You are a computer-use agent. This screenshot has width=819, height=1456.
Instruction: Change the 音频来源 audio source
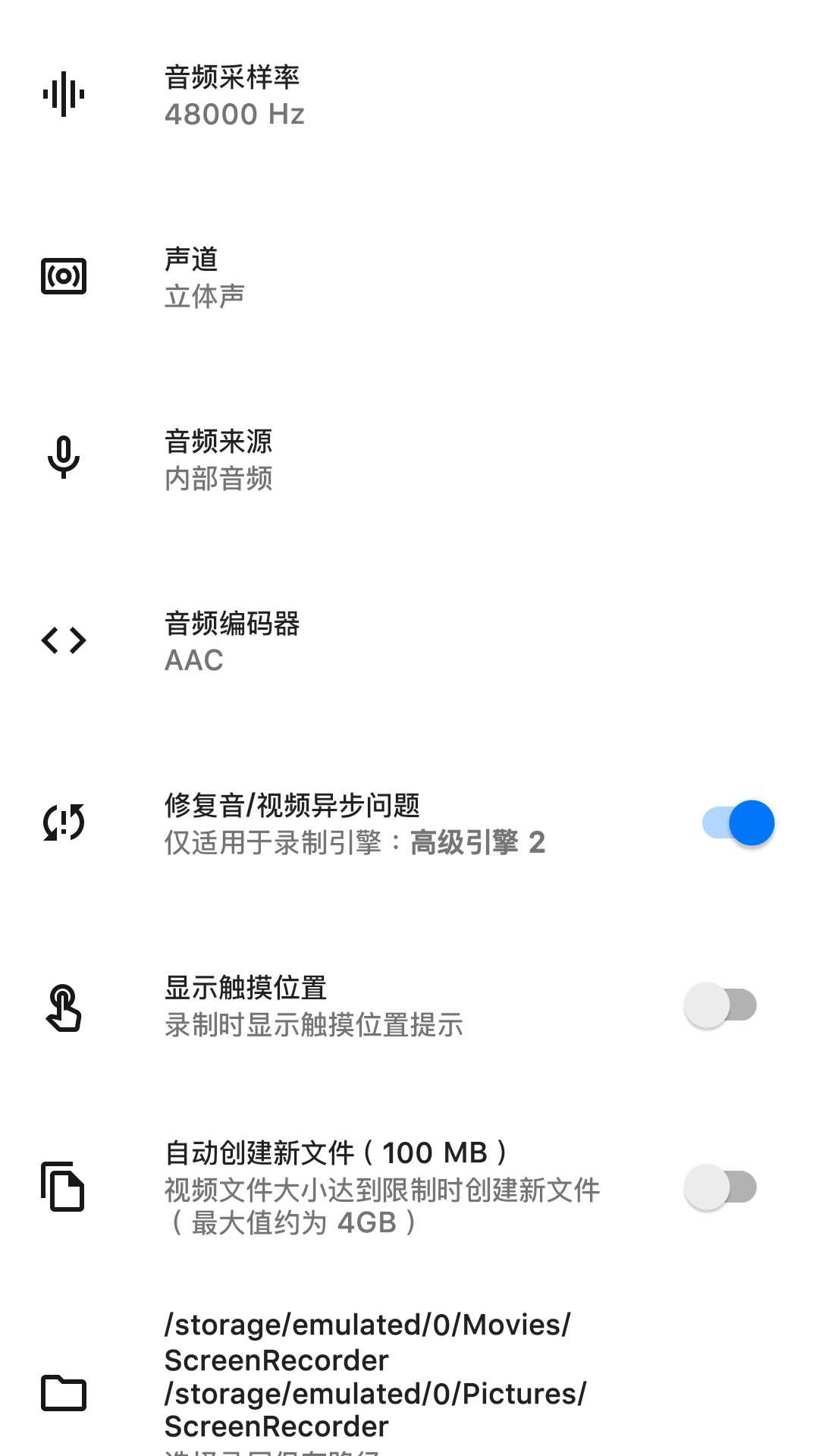tap(409, 459)
